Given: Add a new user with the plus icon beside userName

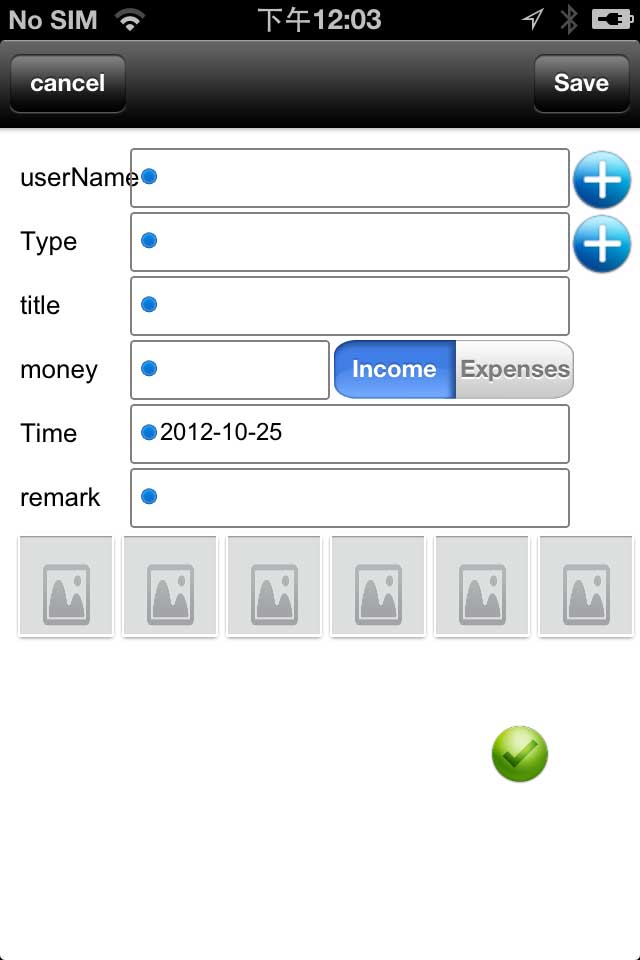Looking at the screenshot, I should pyautogui.click(x=601, y=180).
